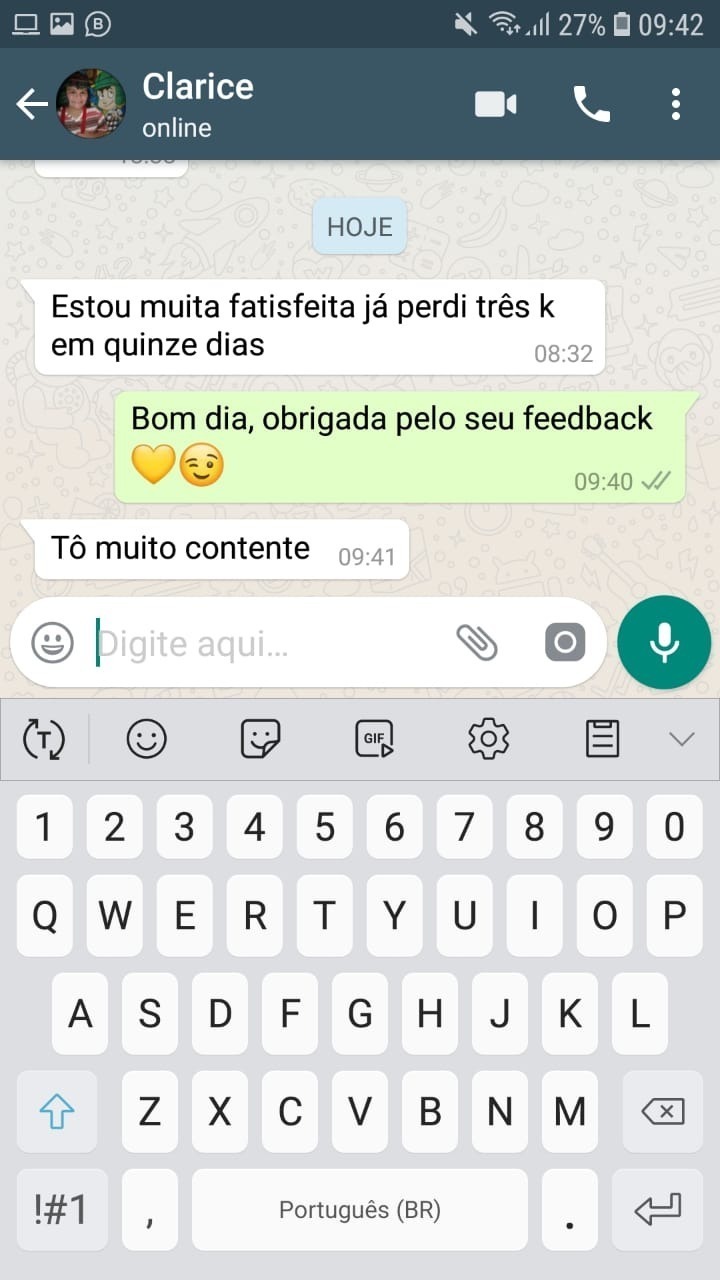
Task: Switch to symbols with the !#1 key
Action: click(x=62, y=1210)
